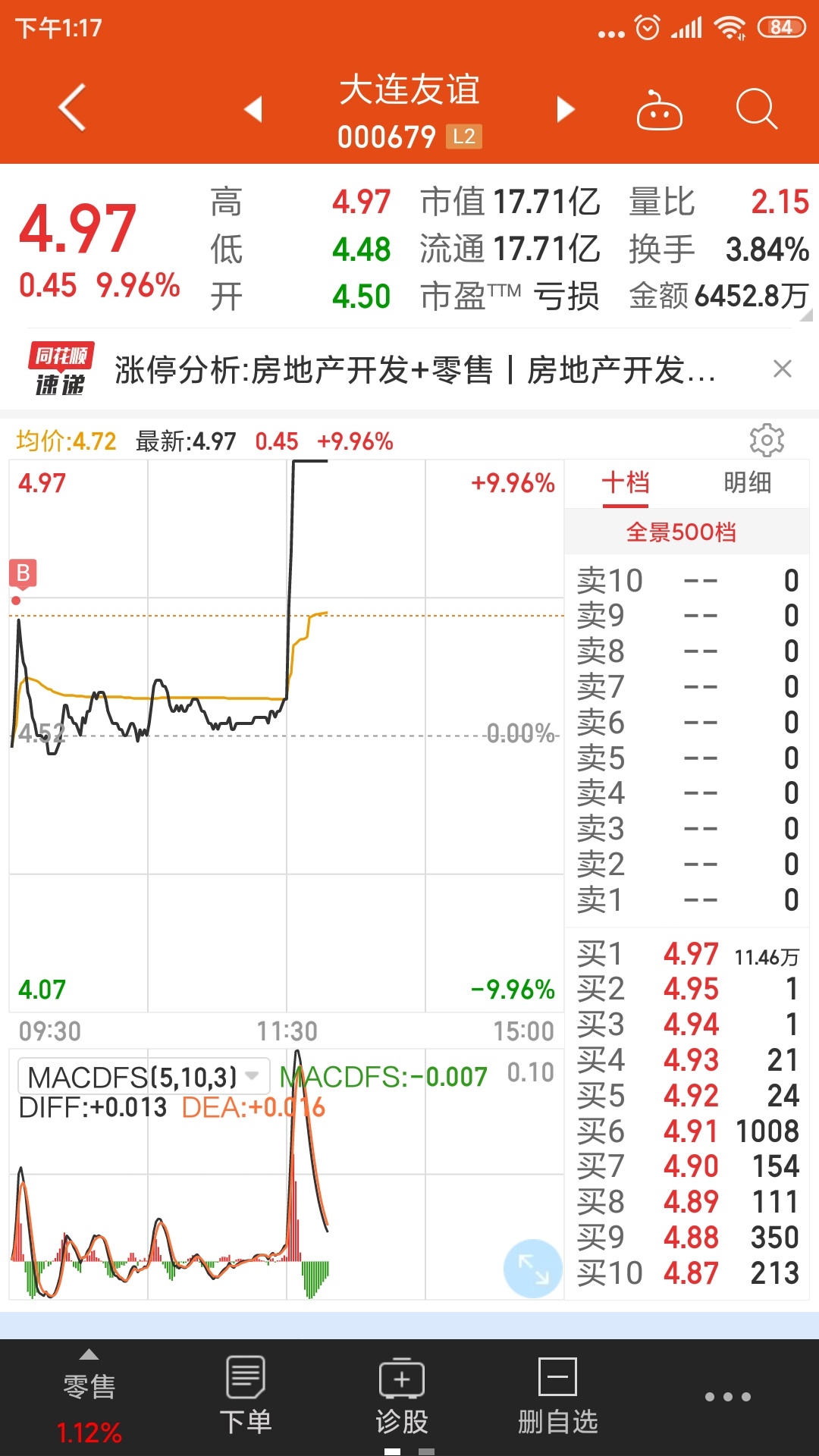Switch to the next stock
This screenshot has width=819, height=1456.
(x=566, y=108)
